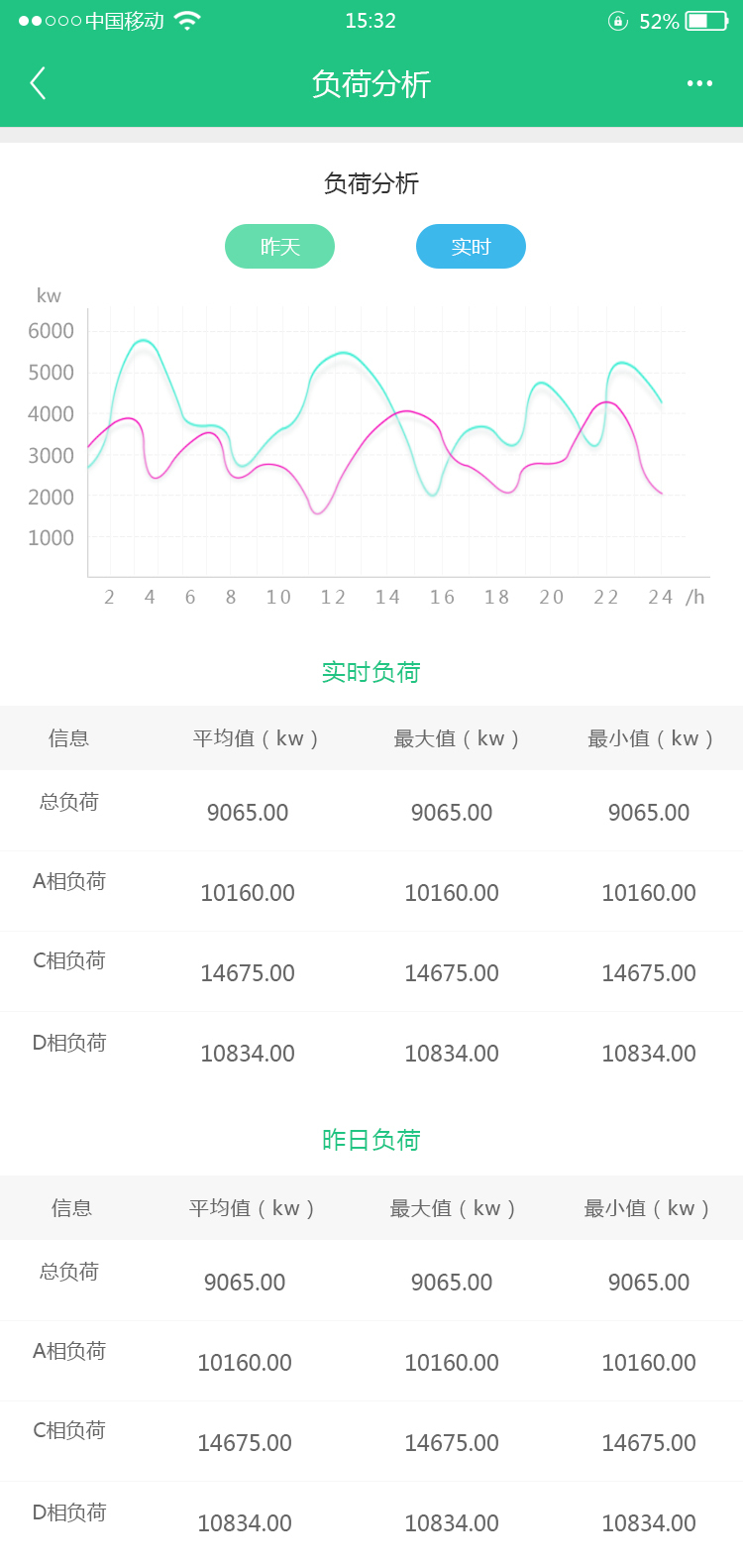The image size is (743, 1568).
Task: Tap the kw unit label on the chart
Action: coord(49,295)
